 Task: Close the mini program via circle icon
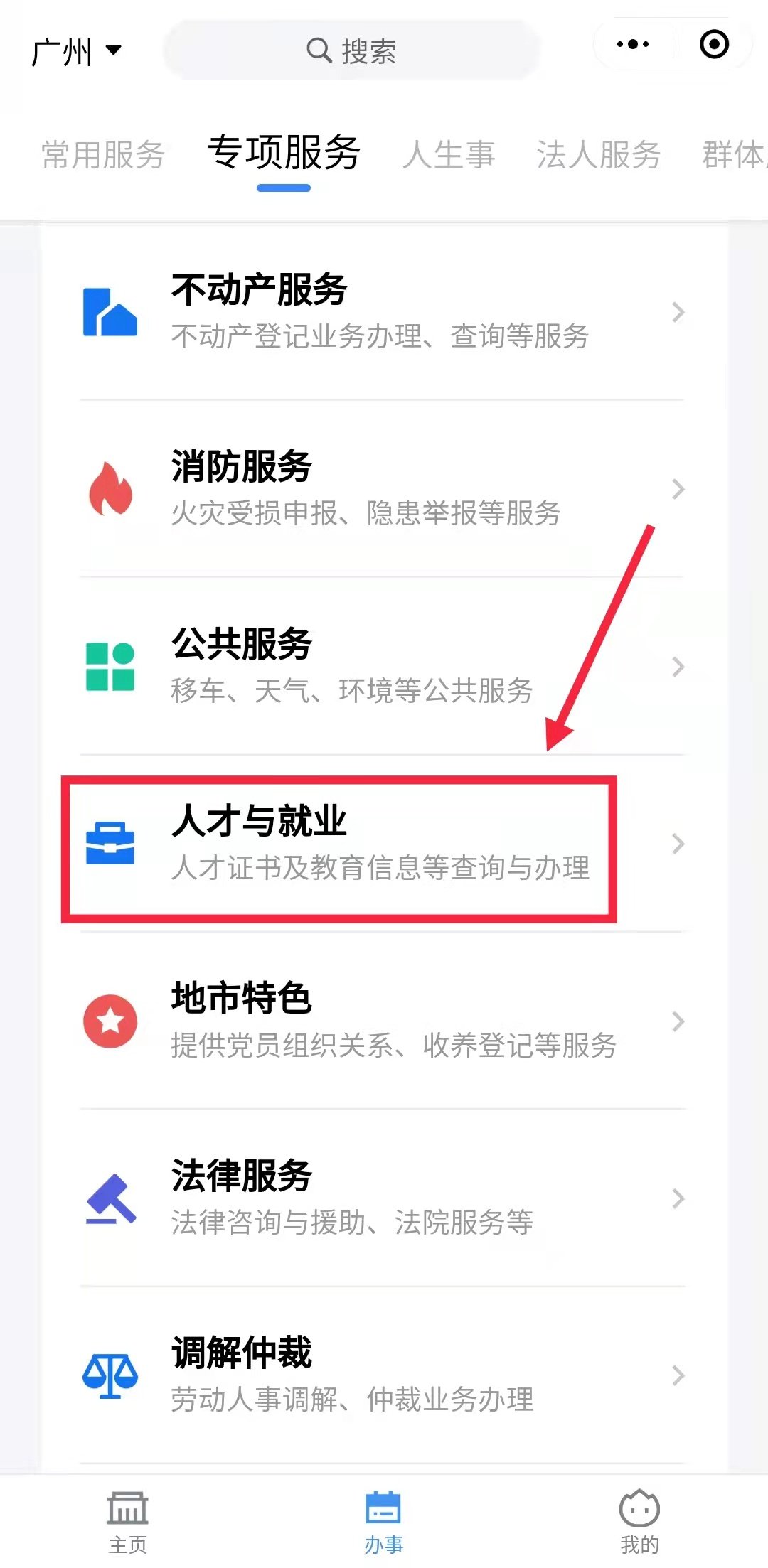(714, 45)
